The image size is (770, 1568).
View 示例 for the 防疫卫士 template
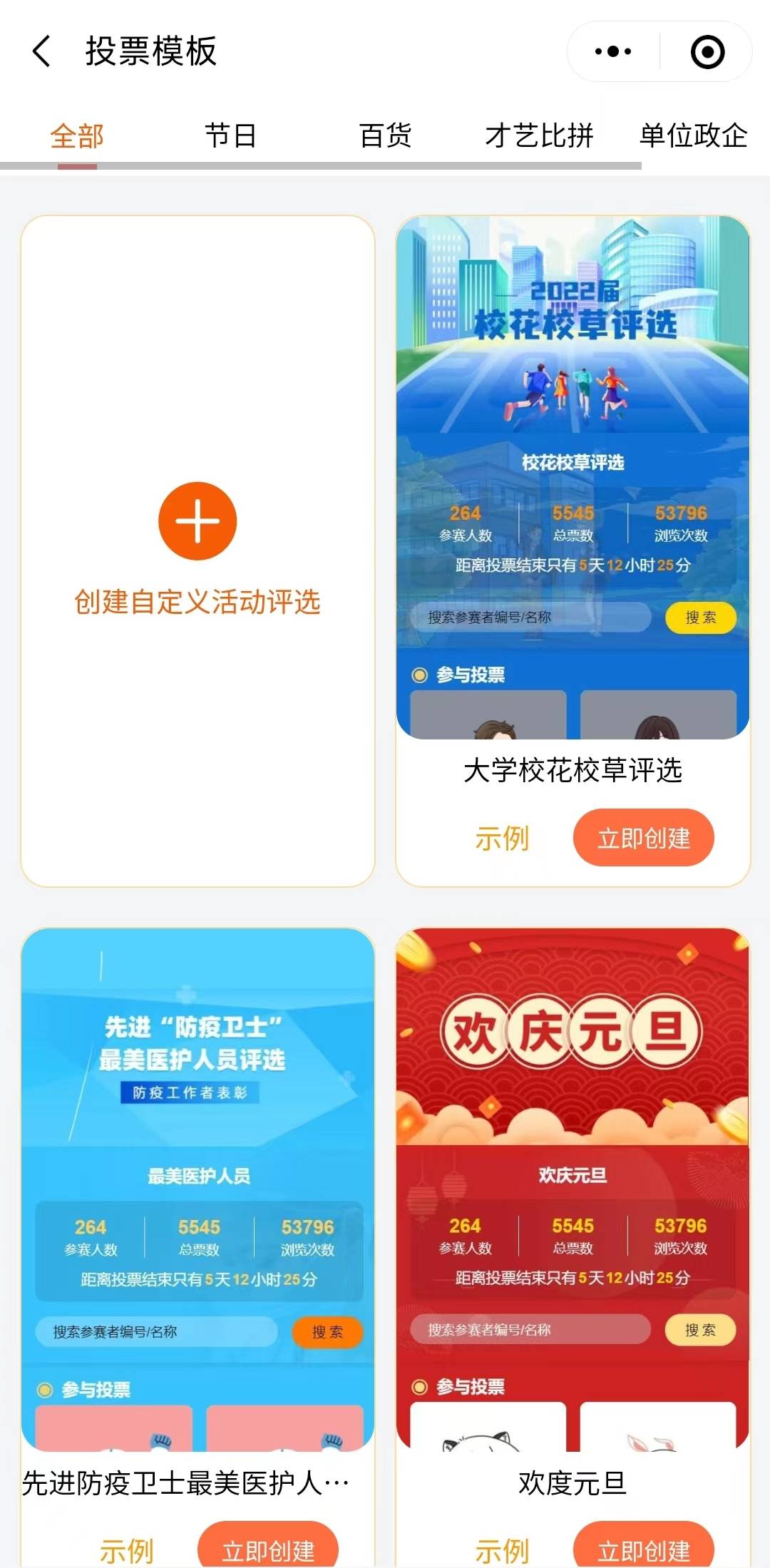[127, 1549]
